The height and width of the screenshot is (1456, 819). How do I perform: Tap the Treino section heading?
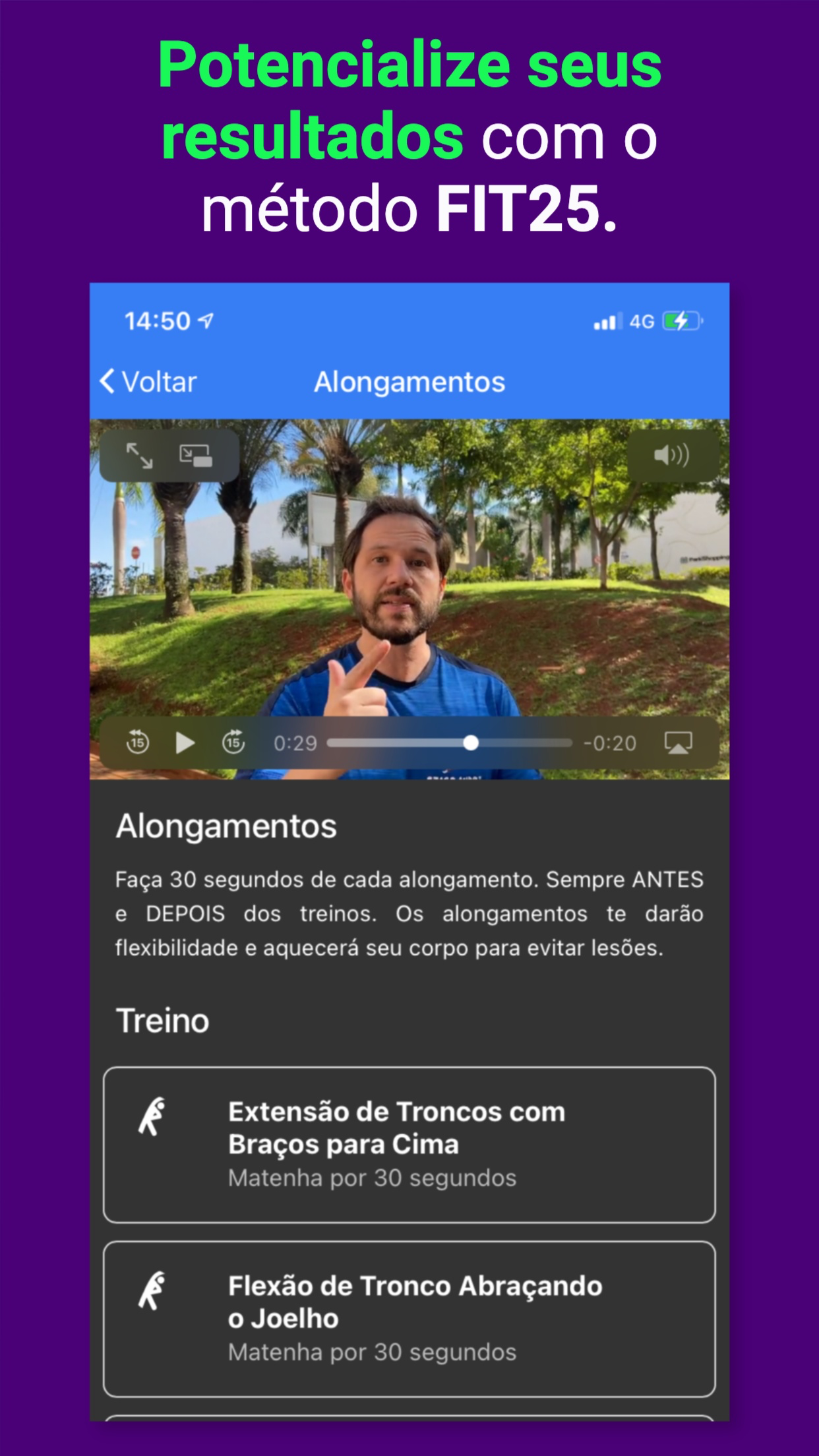pyautogui.click(x=164, y=1021)
